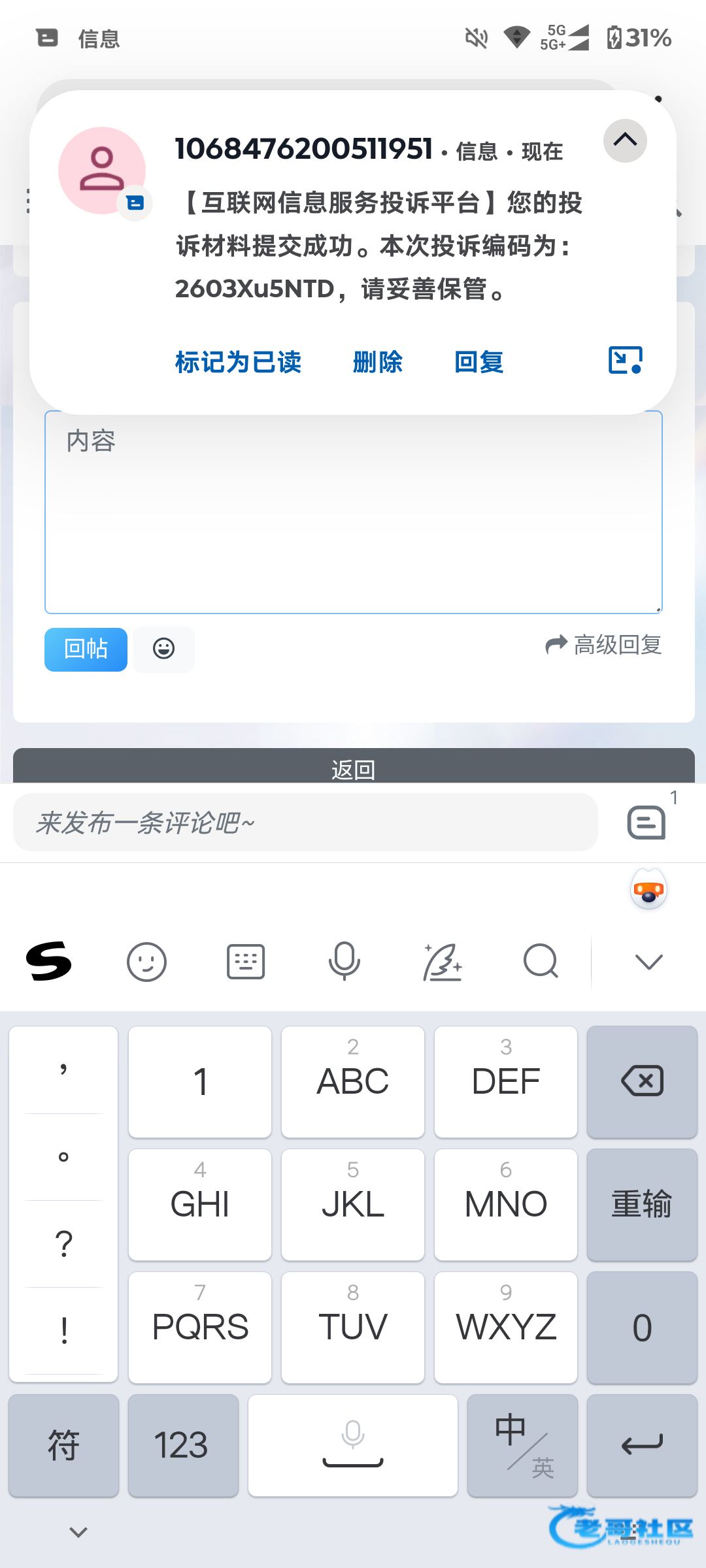Image resolution: width=706 pixels, height=1568 pixels.
Task: Tap the 返回 back button
Action: [x=353, y=769]
